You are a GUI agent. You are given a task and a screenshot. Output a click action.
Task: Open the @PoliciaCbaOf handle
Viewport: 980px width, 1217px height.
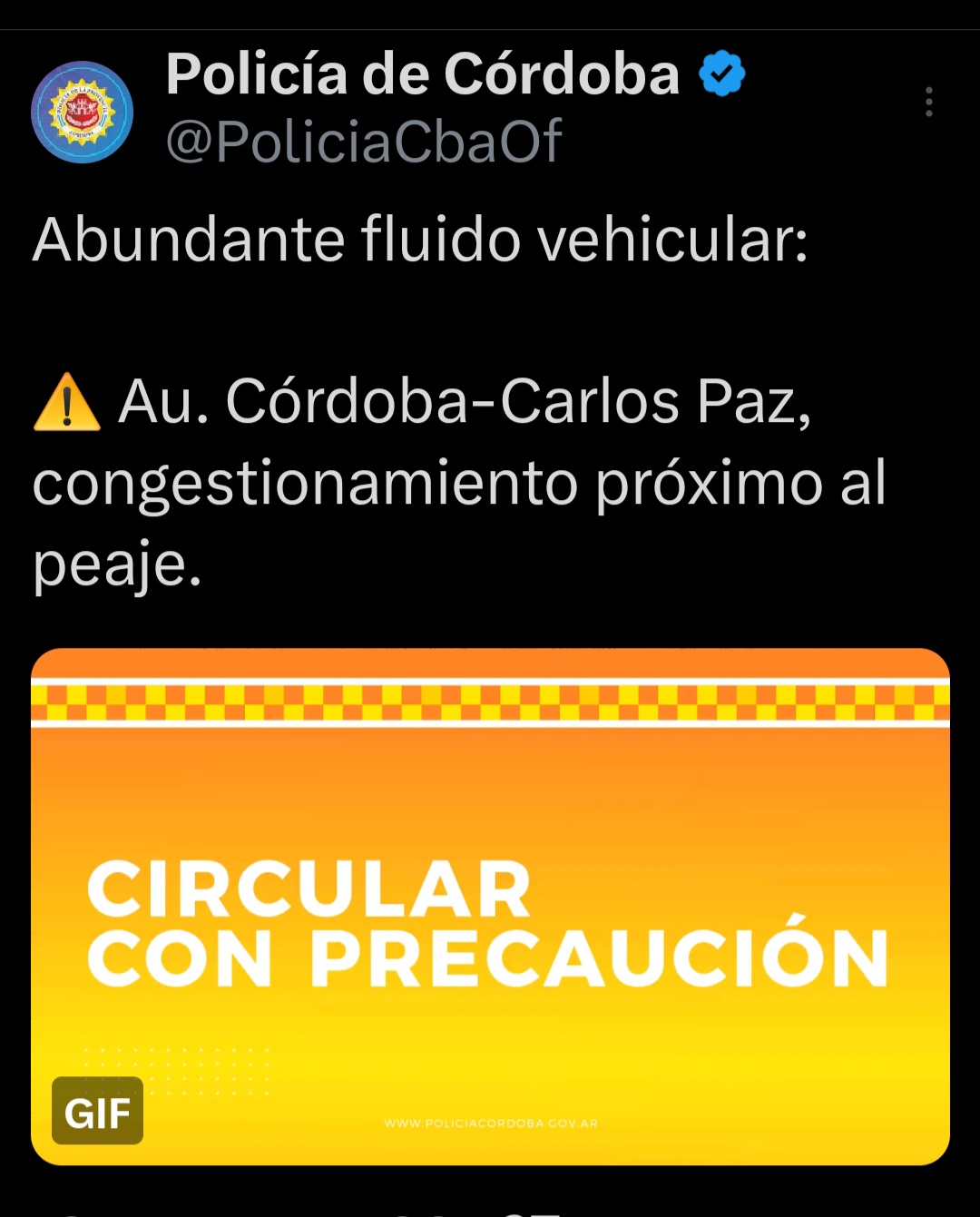point(364,142)
